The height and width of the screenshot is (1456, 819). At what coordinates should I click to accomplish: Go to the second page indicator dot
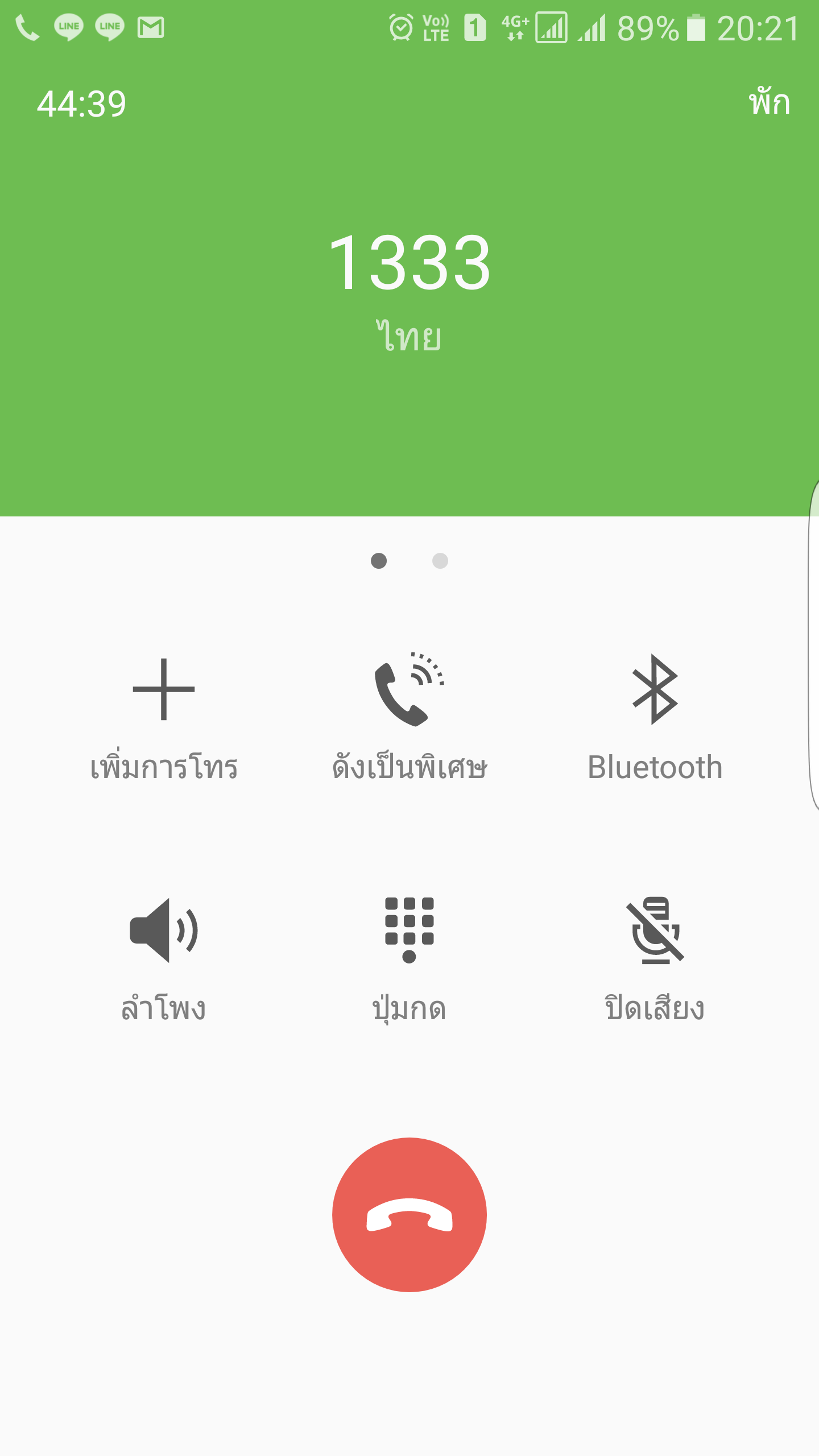point(440,561)
